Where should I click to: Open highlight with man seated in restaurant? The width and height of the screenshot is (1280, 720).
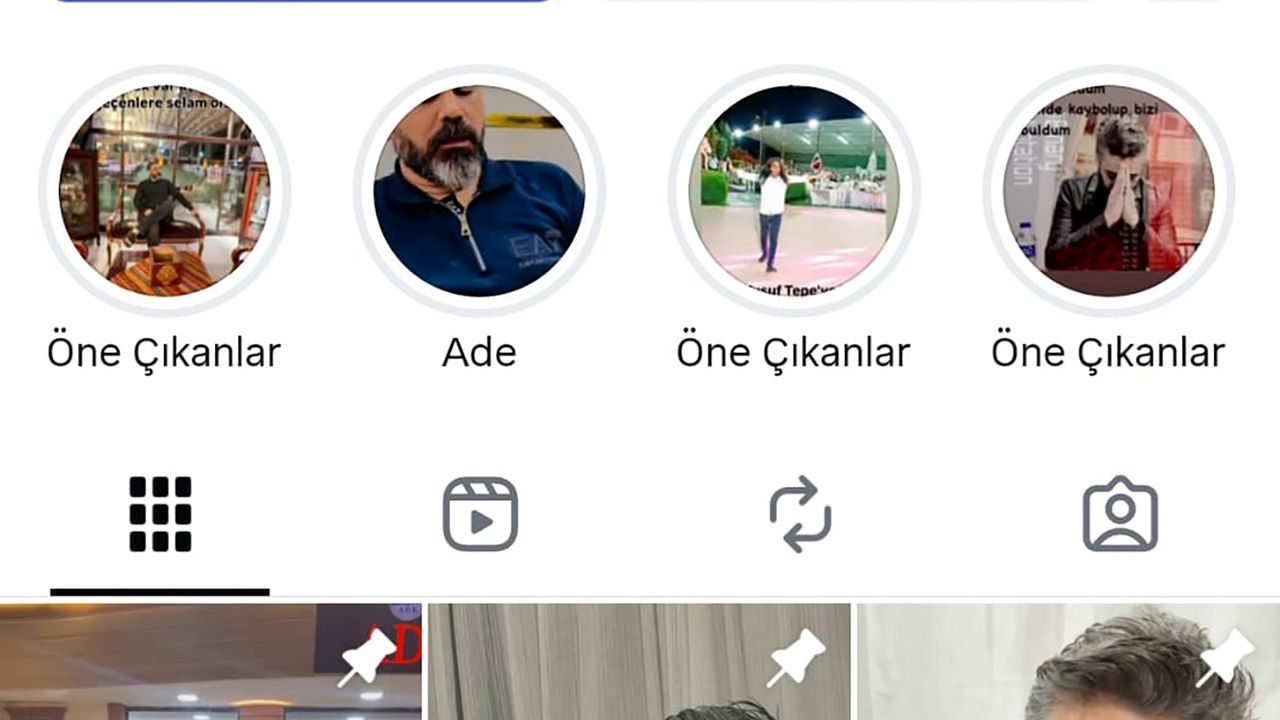pyautogui.click(x=164, y=190)
